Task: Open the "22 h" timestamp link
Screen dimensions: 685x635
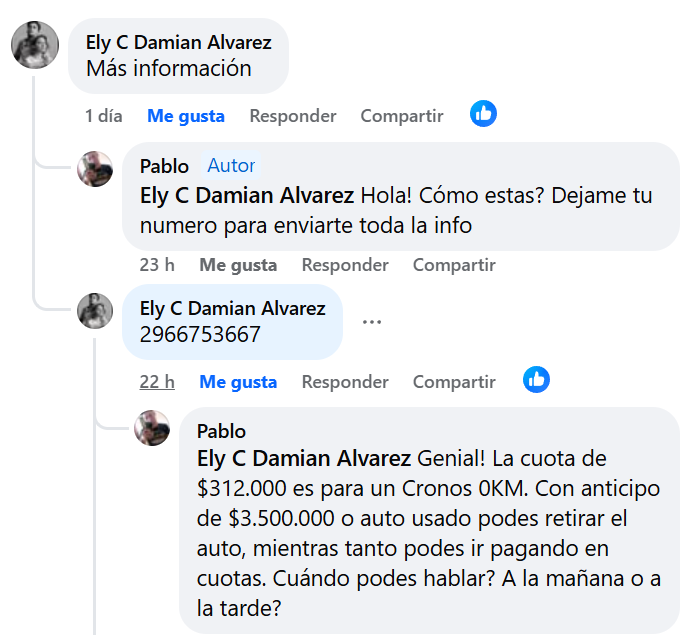Action: (x=157, y=382)
